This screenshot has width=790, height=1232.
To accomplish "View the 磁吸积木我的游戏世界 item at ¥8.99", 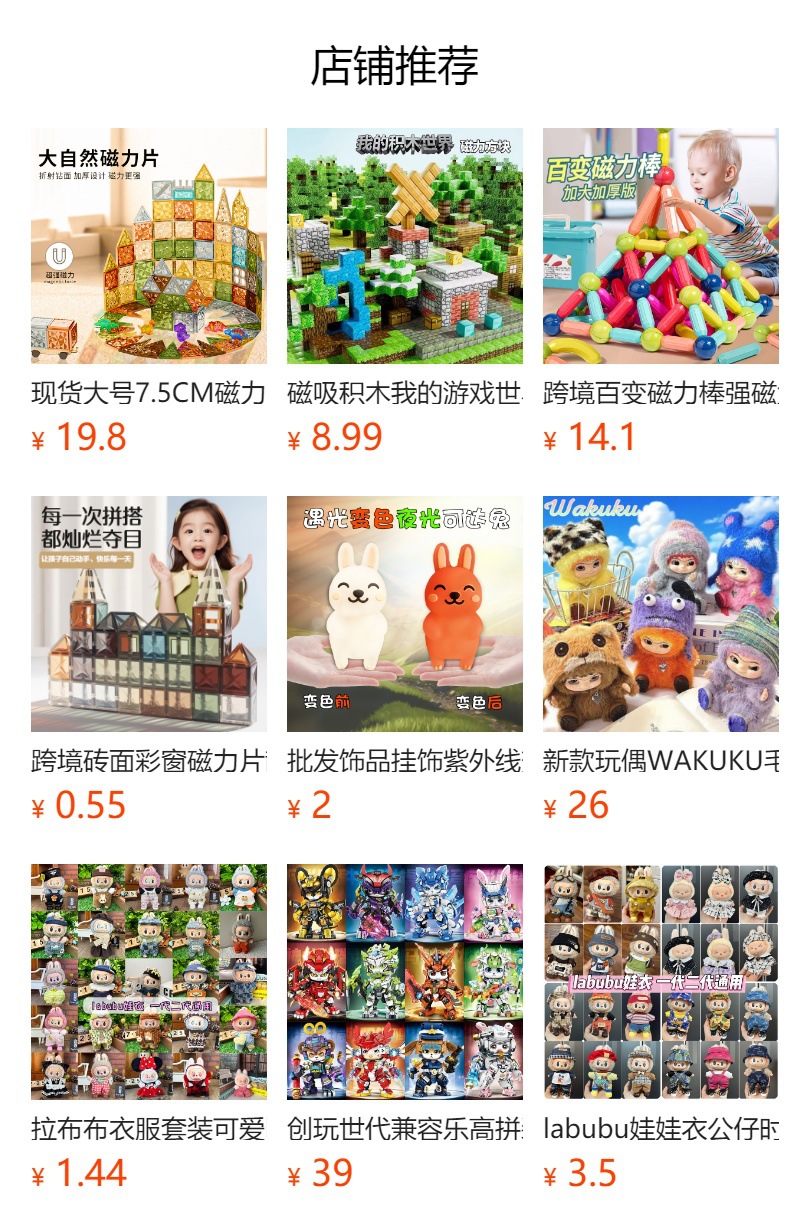I will [x=405, y=246].
